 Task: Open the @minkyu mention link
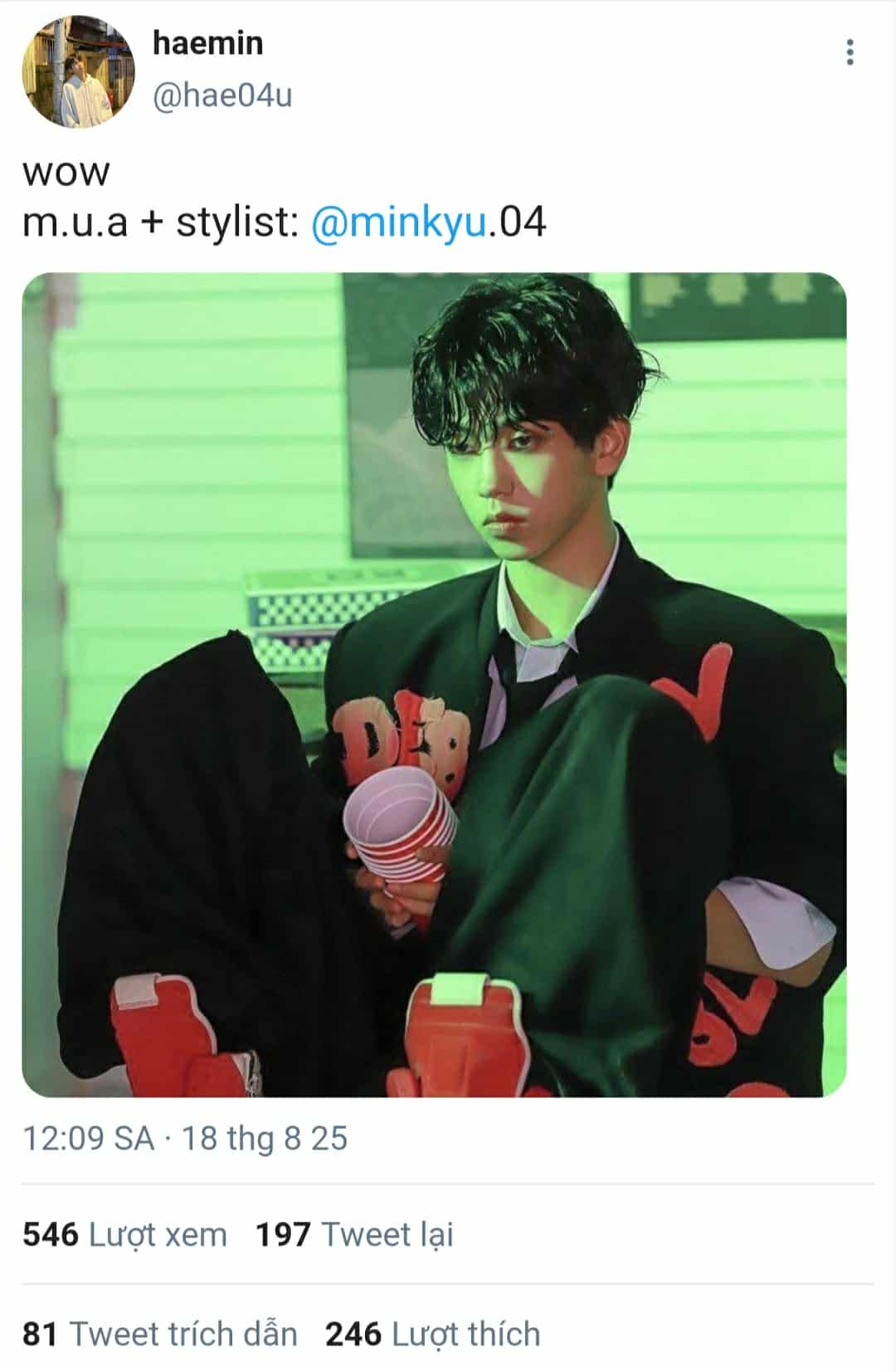click(399, 222)
